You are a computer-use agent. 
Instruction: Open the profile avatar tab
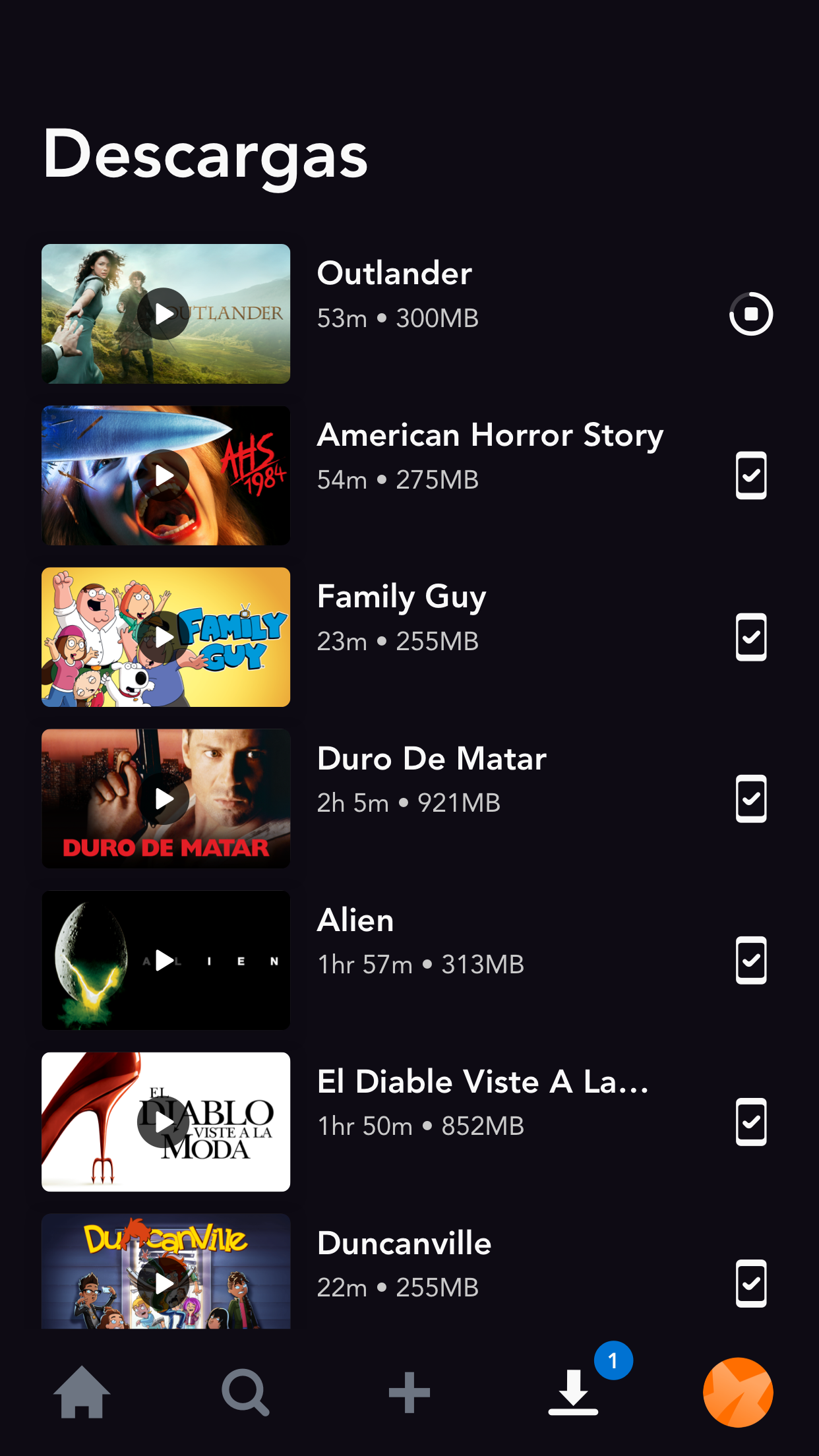[x=737, y=1392]
